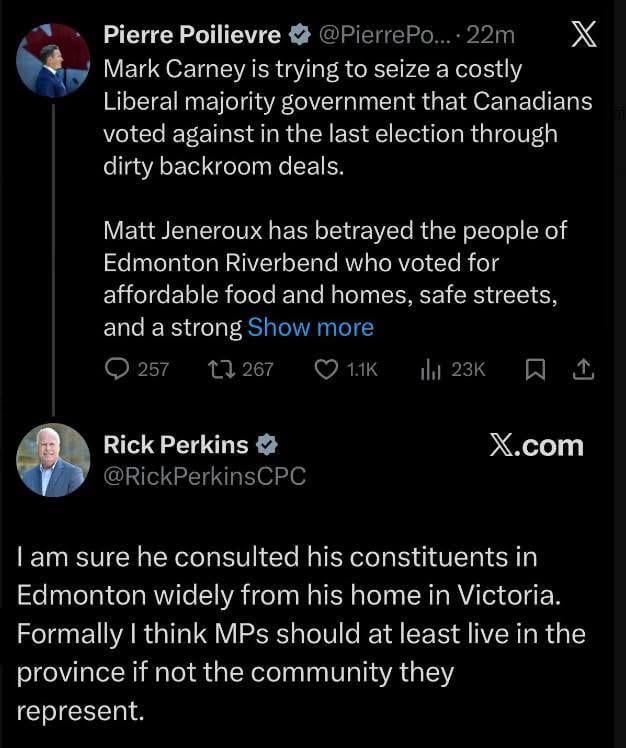Open Pierre Poilievre's profile picture
Viewport: 626px width, 748px height.
coord(53,60)
